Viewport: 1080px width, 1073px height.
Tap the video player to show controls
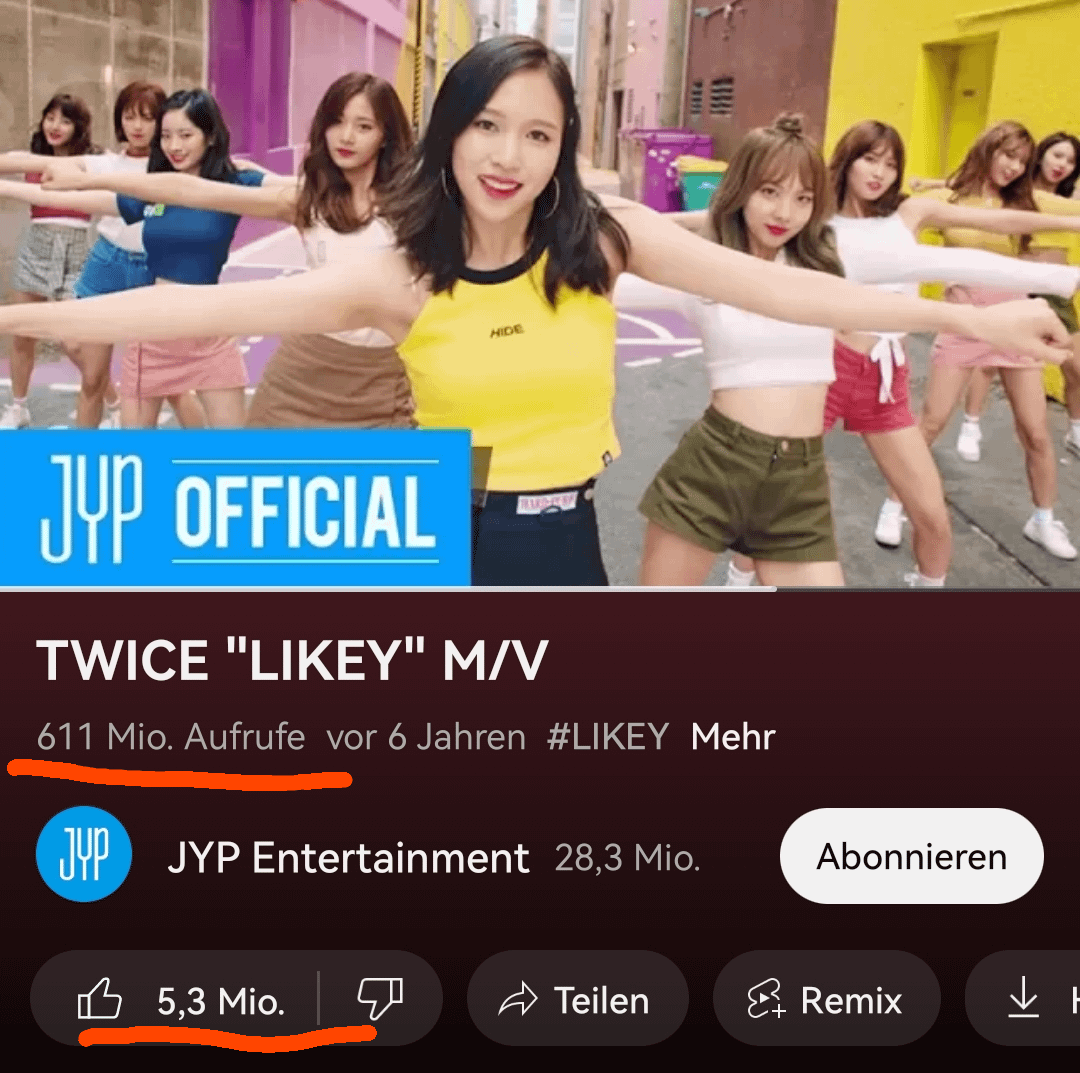tap(540, 290)
